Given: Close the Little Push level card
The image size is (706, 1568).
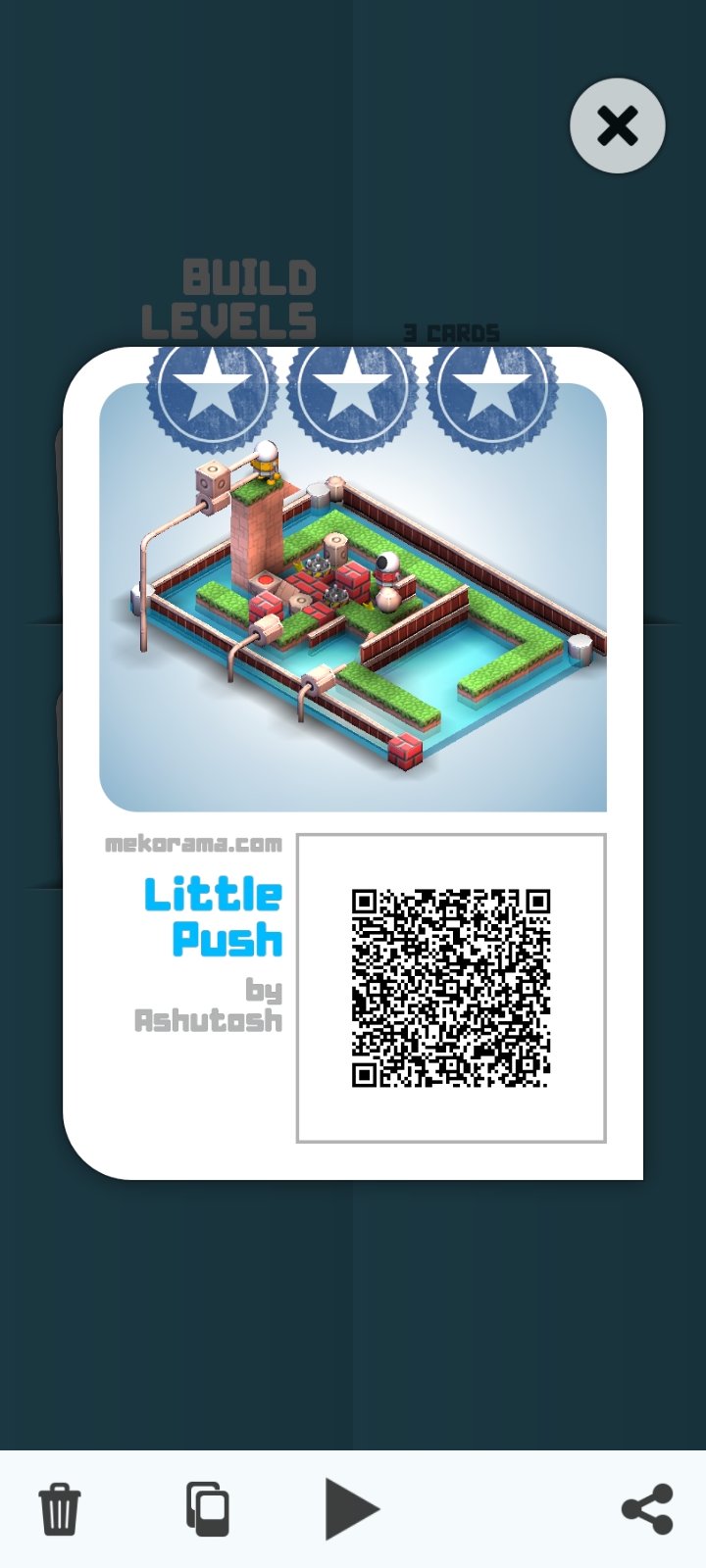Looking at the screenshot, I should pos(617,126).
